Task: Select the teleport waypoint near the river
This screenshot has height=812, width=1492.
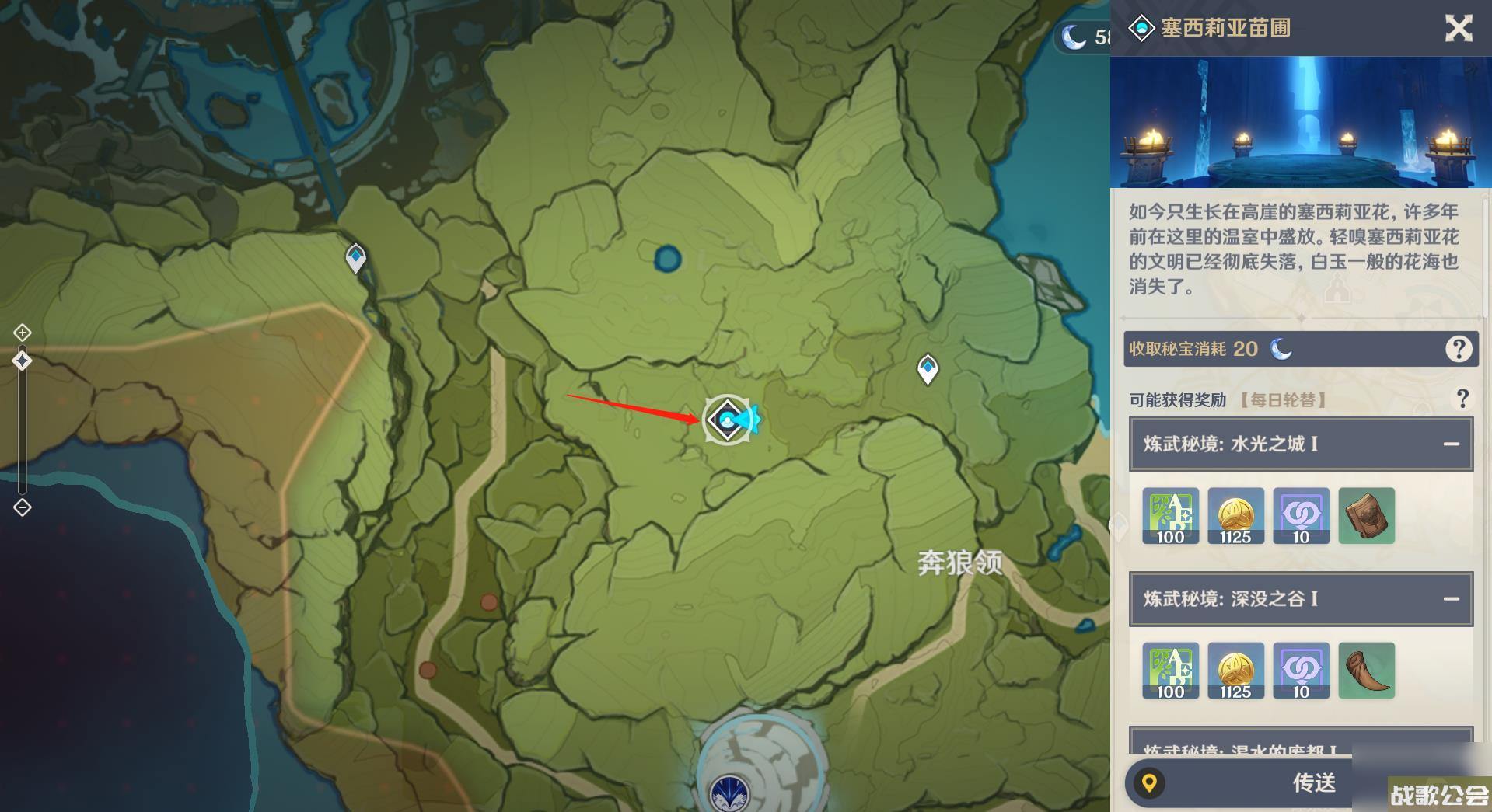Action: (356, 258)
